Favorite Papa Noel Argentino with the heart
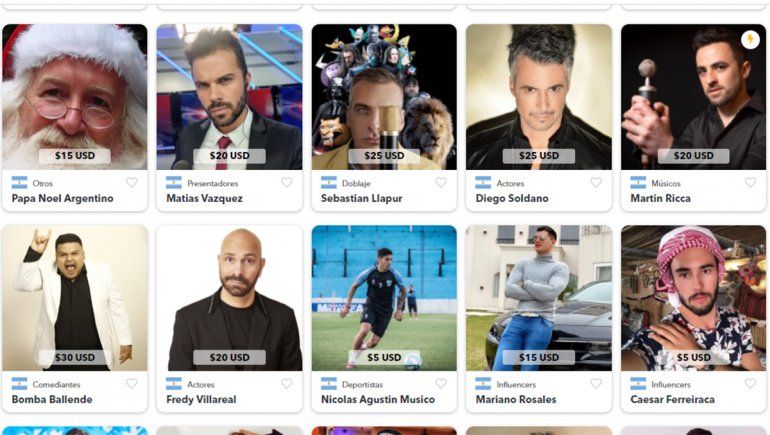 (x=131, y=183)
